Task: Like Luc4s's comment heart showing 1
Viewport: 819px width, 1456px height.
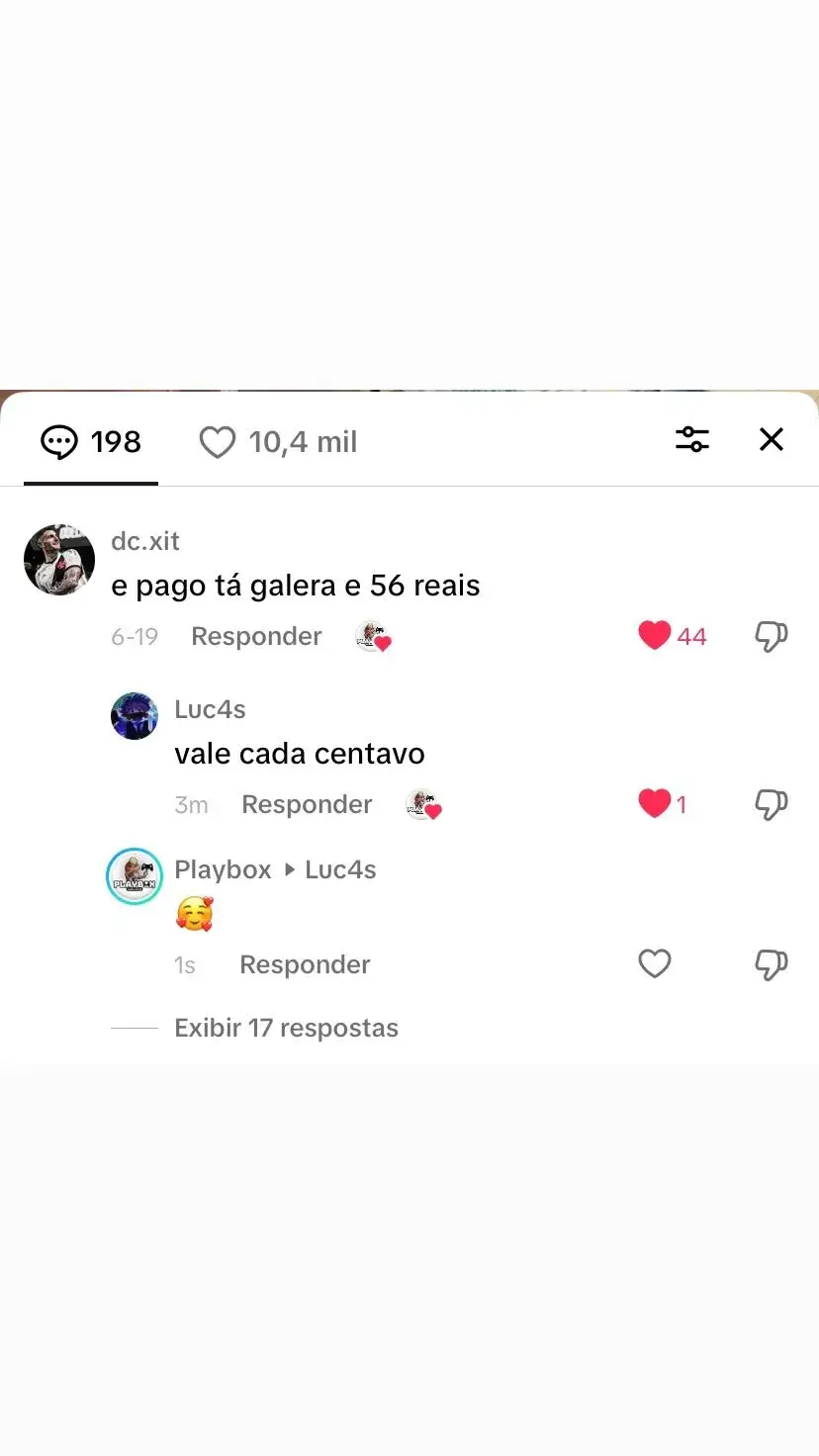Action: (655, 804)
